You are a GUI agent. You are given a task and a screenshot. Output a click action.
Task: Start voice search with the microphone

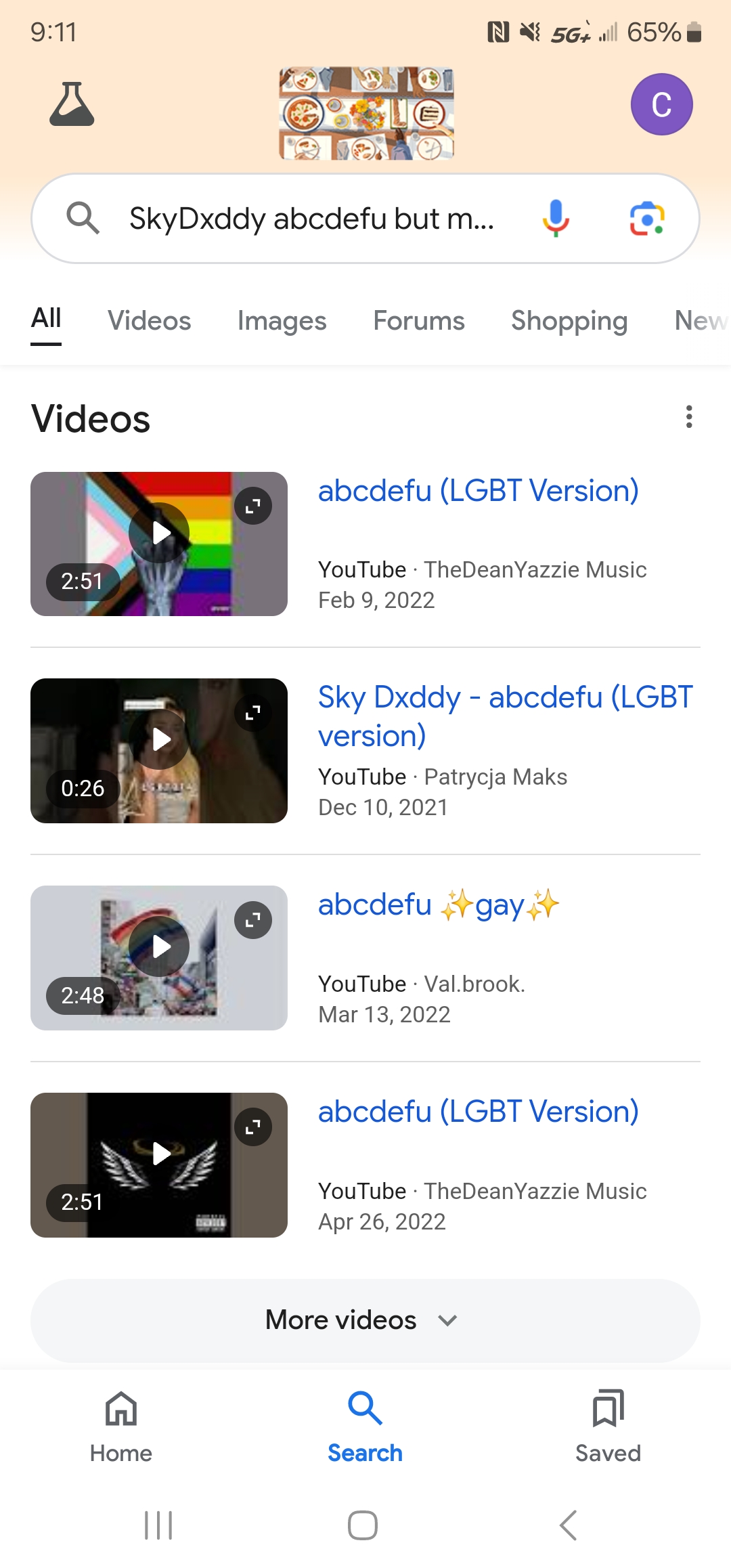click(x=556, y=219)
